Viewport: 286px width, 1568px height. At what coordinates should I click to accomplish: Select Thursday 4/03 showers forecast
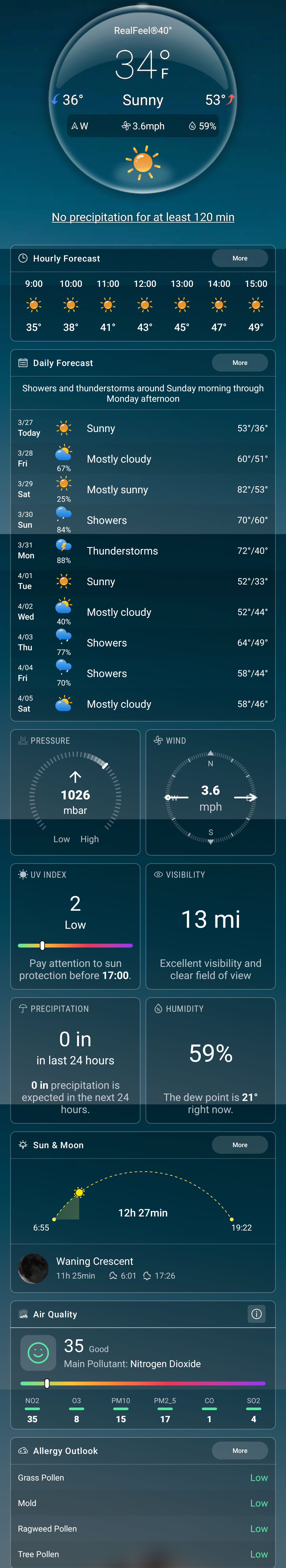(143, 643)
